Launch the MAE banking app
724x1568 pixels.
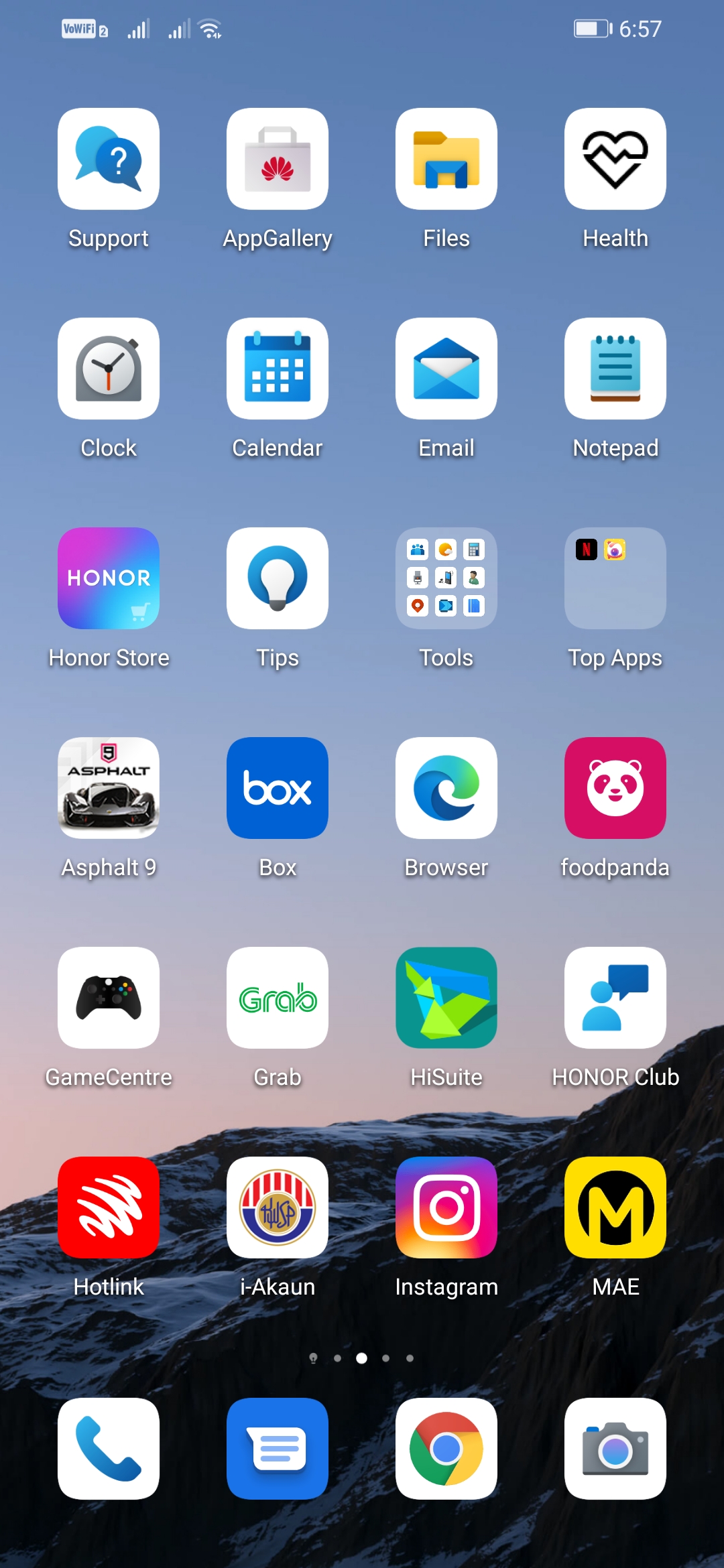click(614, 1207)
